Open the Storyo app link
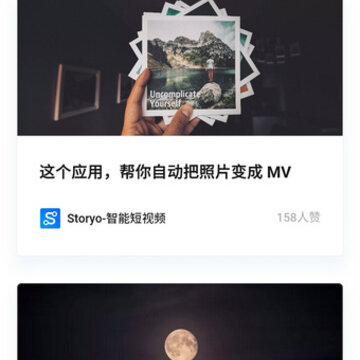This screenshot has width=360, height=360. [103, 218]
